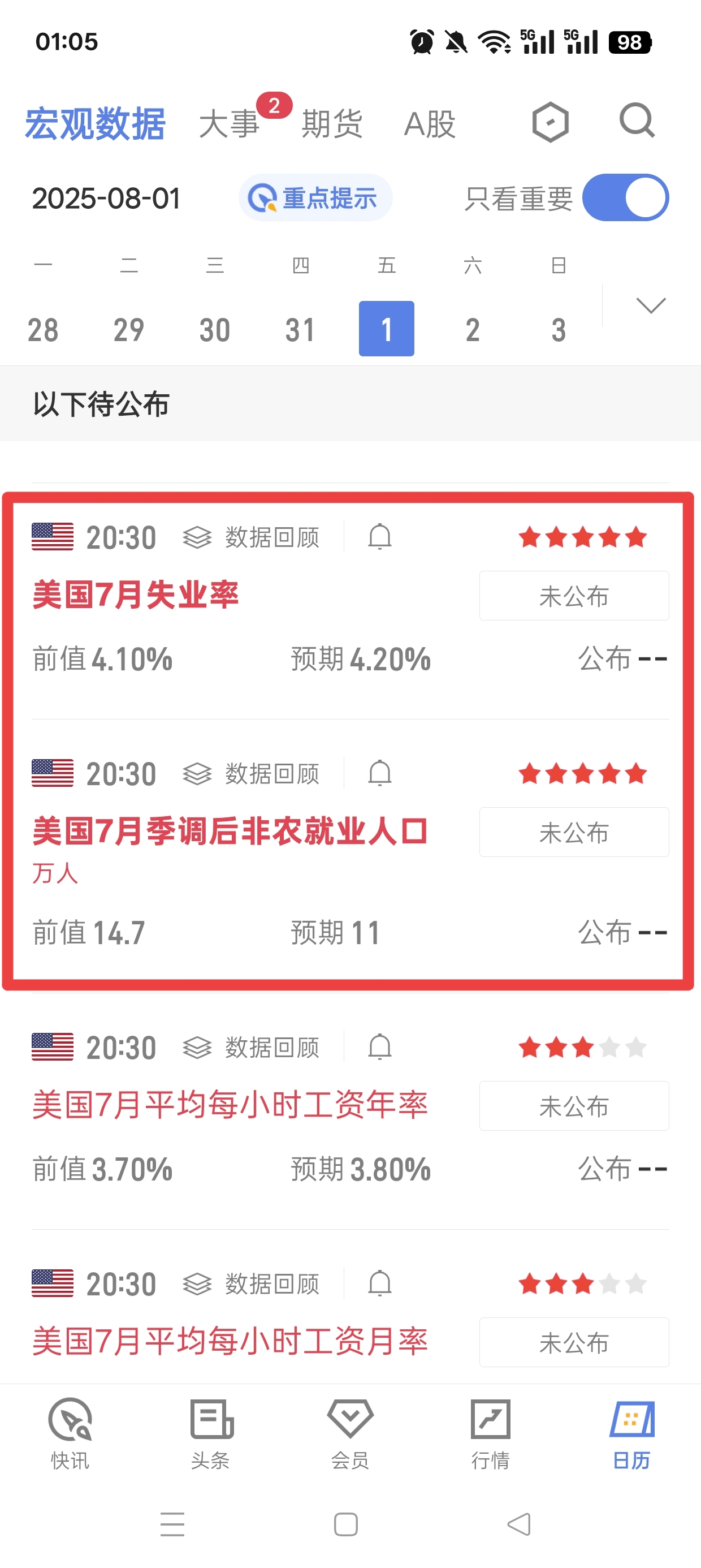Switch to the A股 tab

pyautogui.click(x=430, y=124)
